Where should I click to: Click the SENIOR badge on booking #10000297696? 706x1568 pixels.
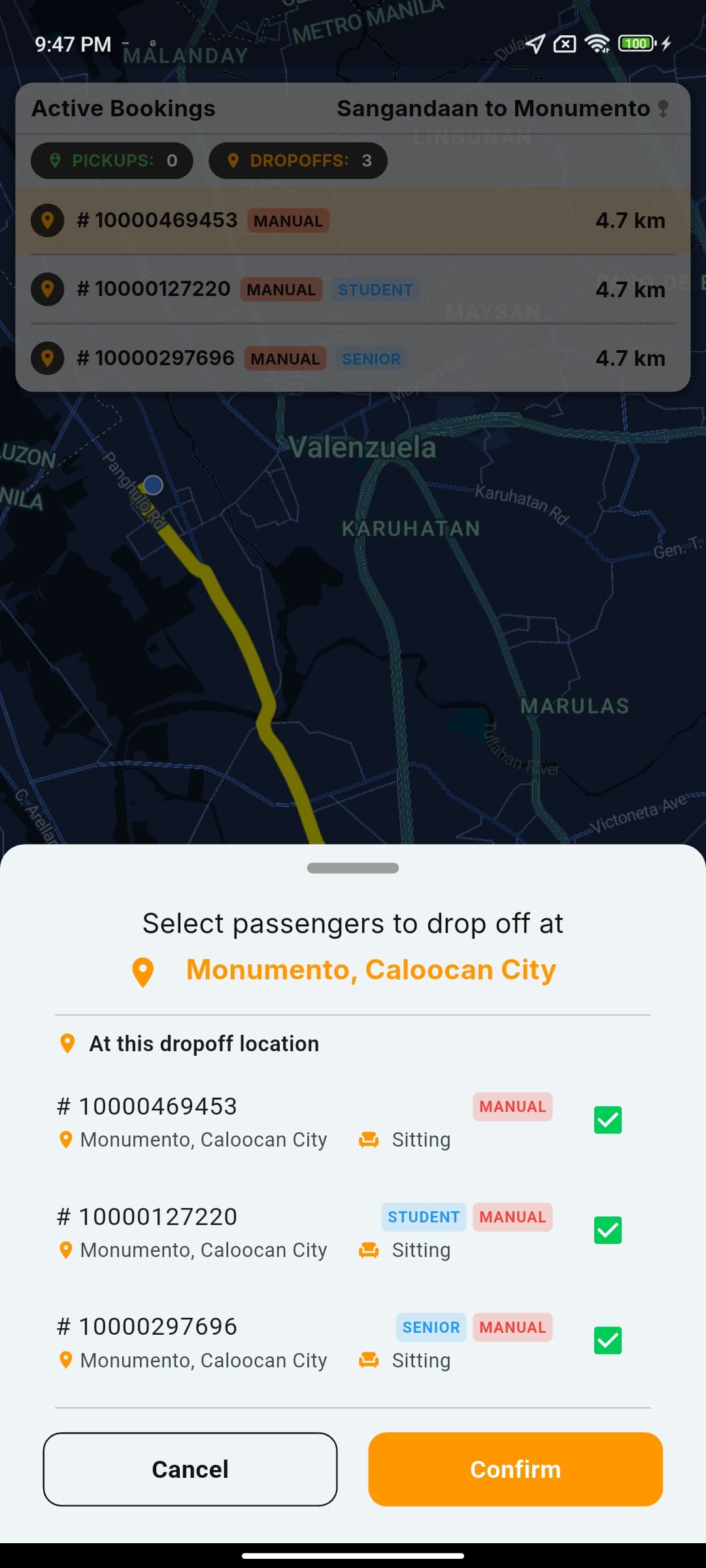[x=430, y=1327]
